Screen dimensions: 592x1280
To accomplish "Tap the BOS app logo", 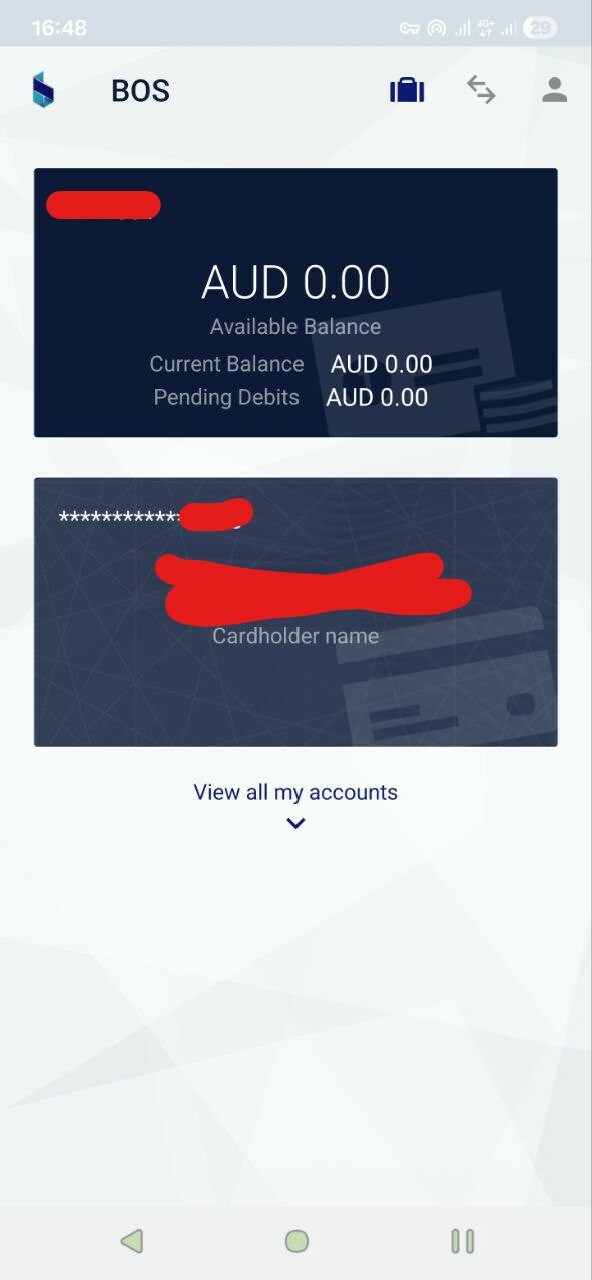I will click(43, 90).
